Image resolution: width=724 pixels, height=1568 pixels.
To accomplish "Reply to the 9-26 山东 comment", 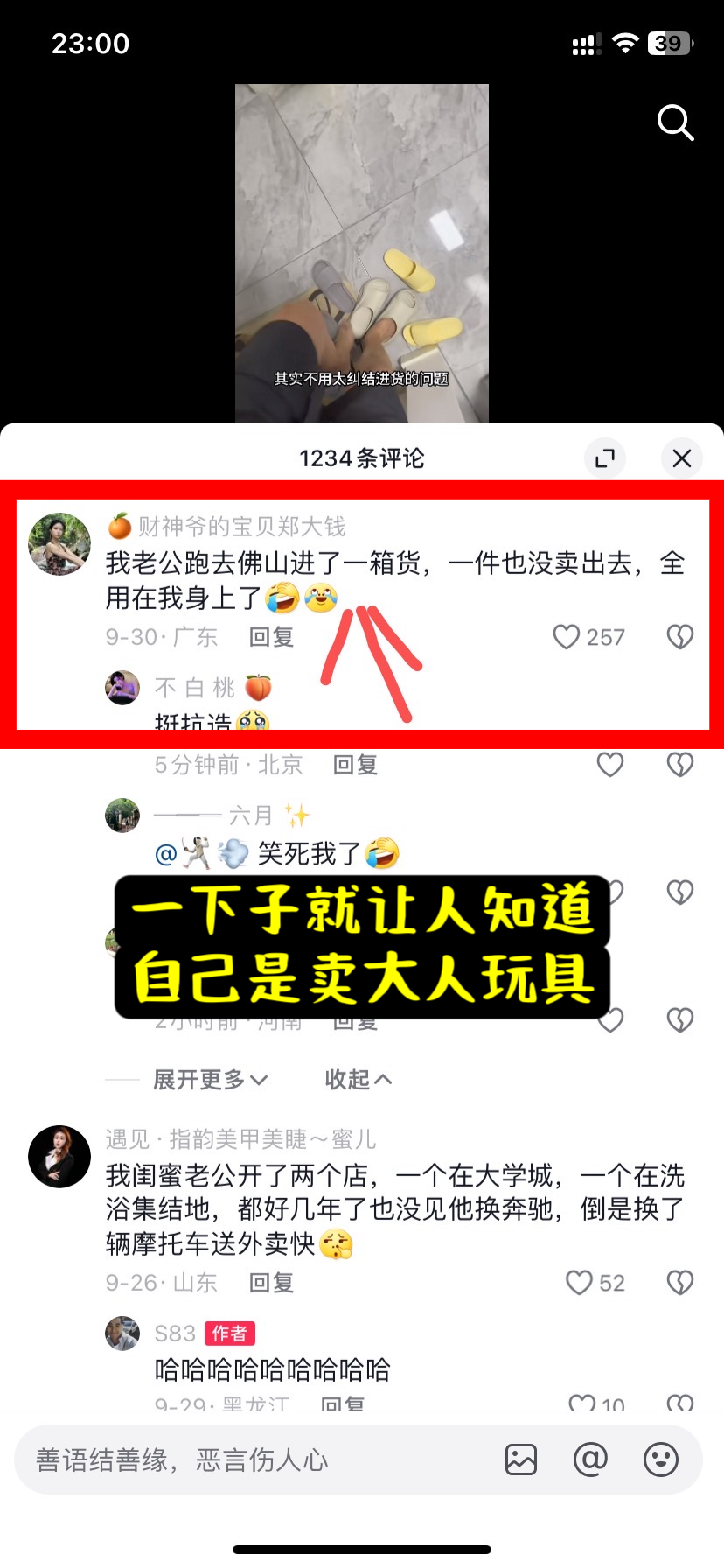I will [271, 1283].
